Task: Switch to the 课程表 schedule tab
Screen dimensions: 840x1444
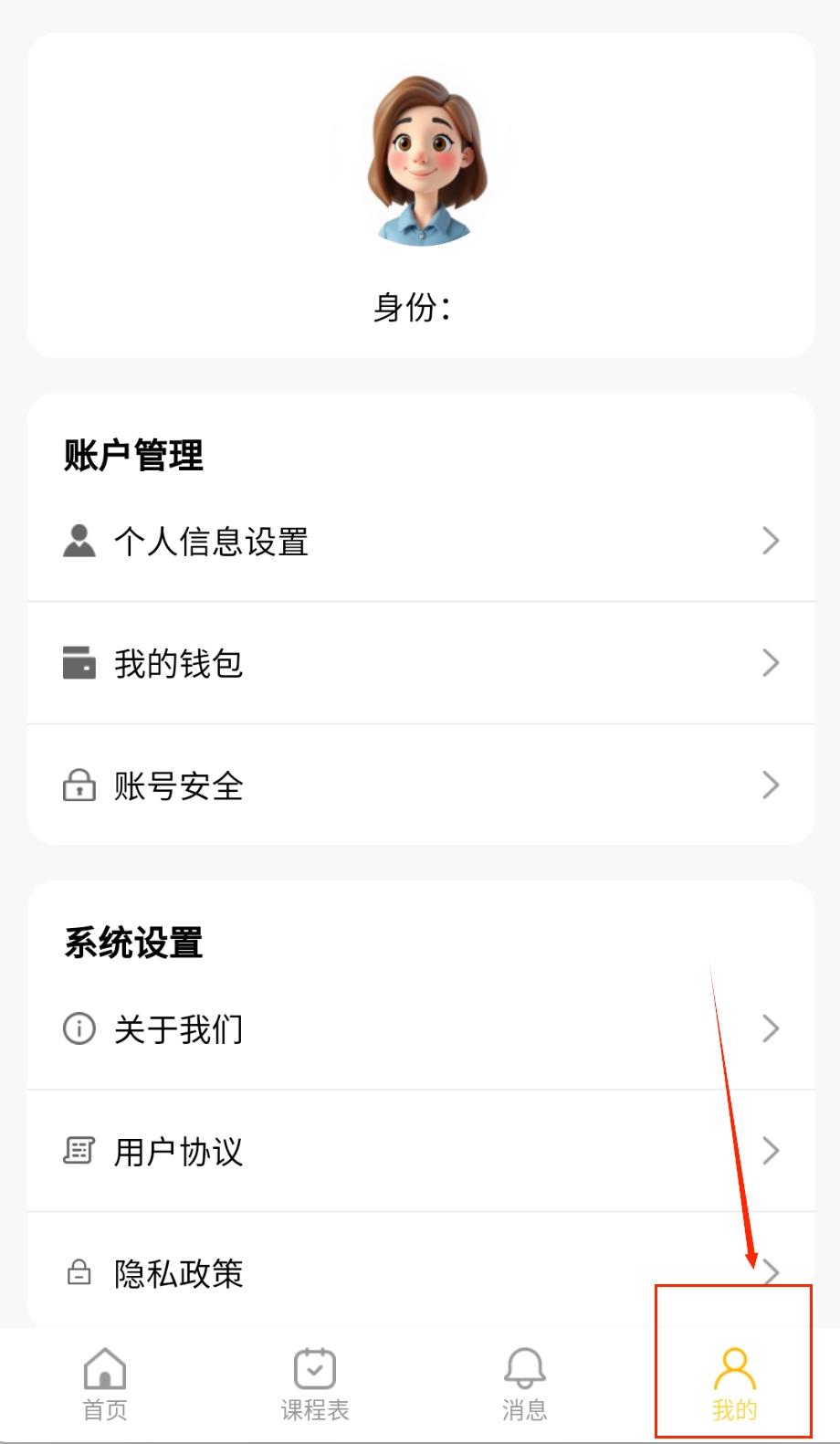Action: (x=315, y=1385)
